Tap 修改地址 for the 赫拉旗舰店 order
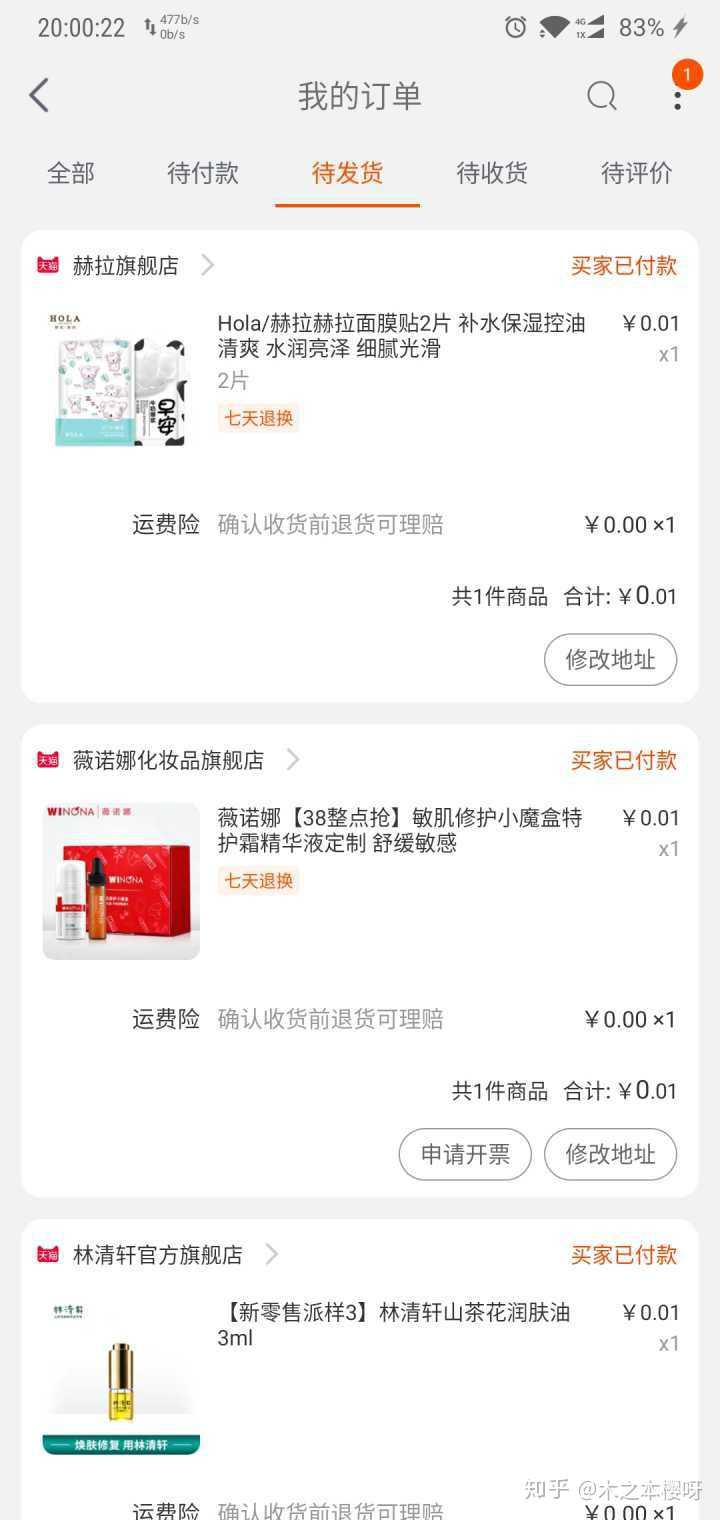 coord(610,660)
